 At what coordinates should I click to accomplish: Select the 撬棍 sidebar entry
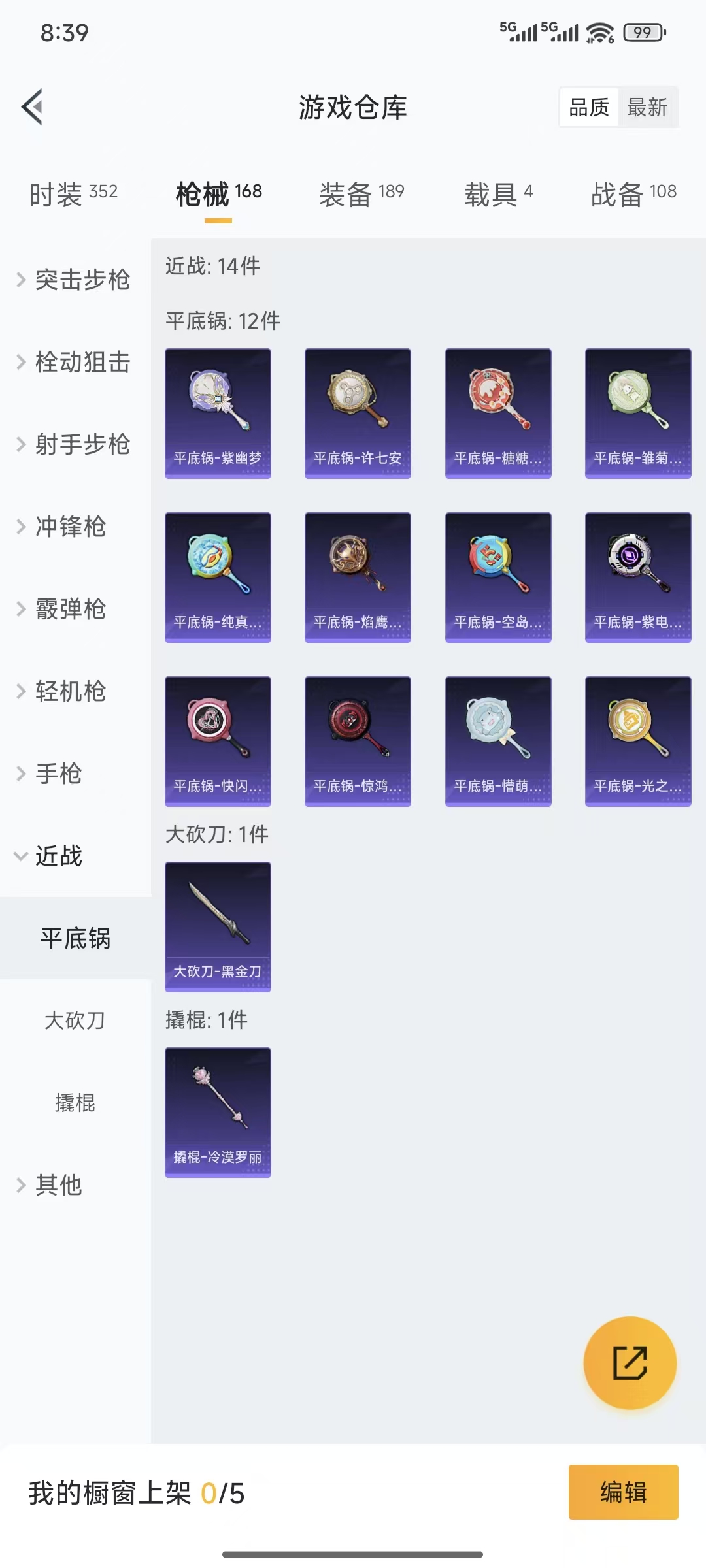click(76, 1104)
